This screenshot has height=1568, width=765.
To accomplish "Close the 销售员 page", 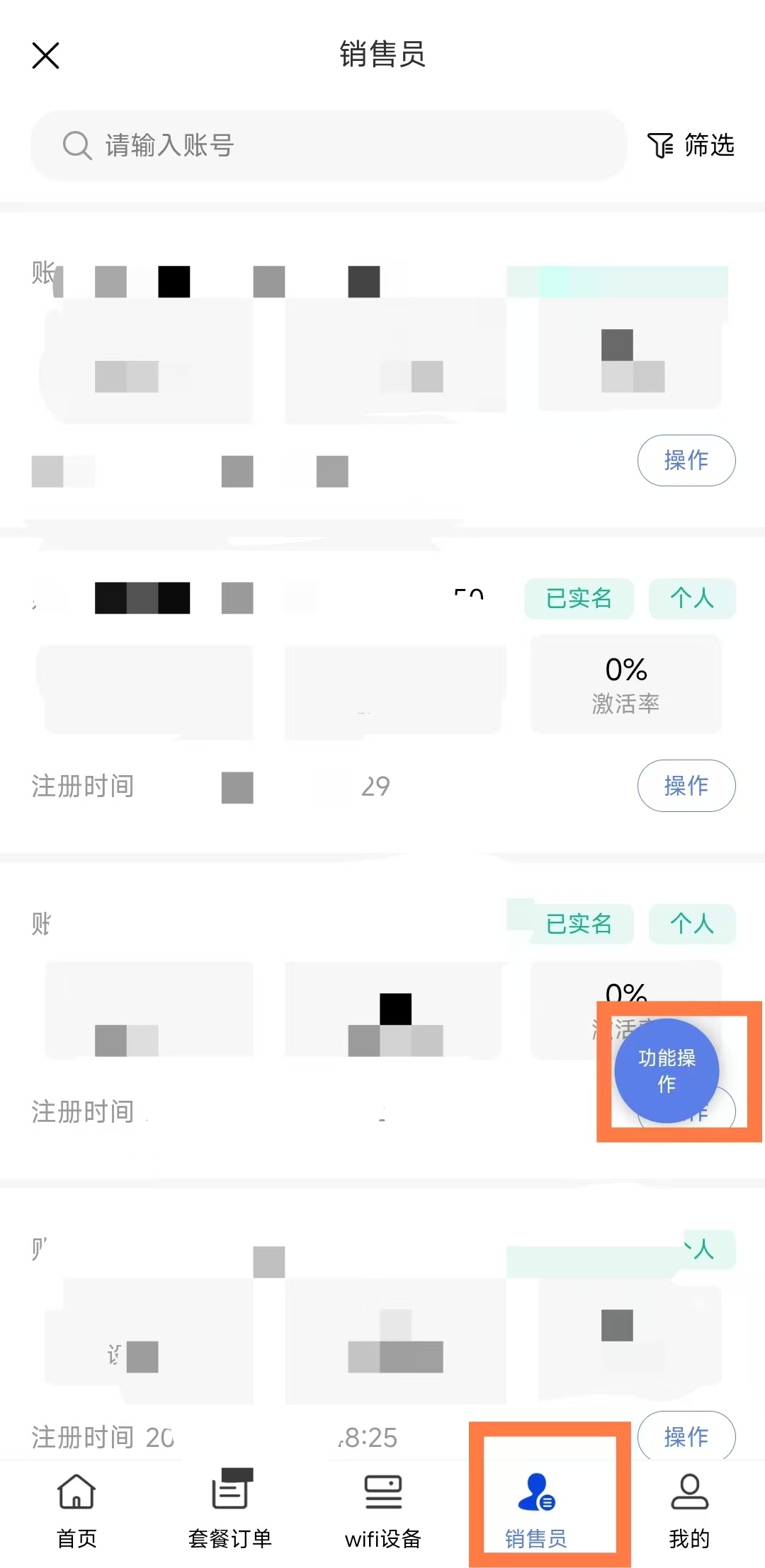I will pos(46,55).
